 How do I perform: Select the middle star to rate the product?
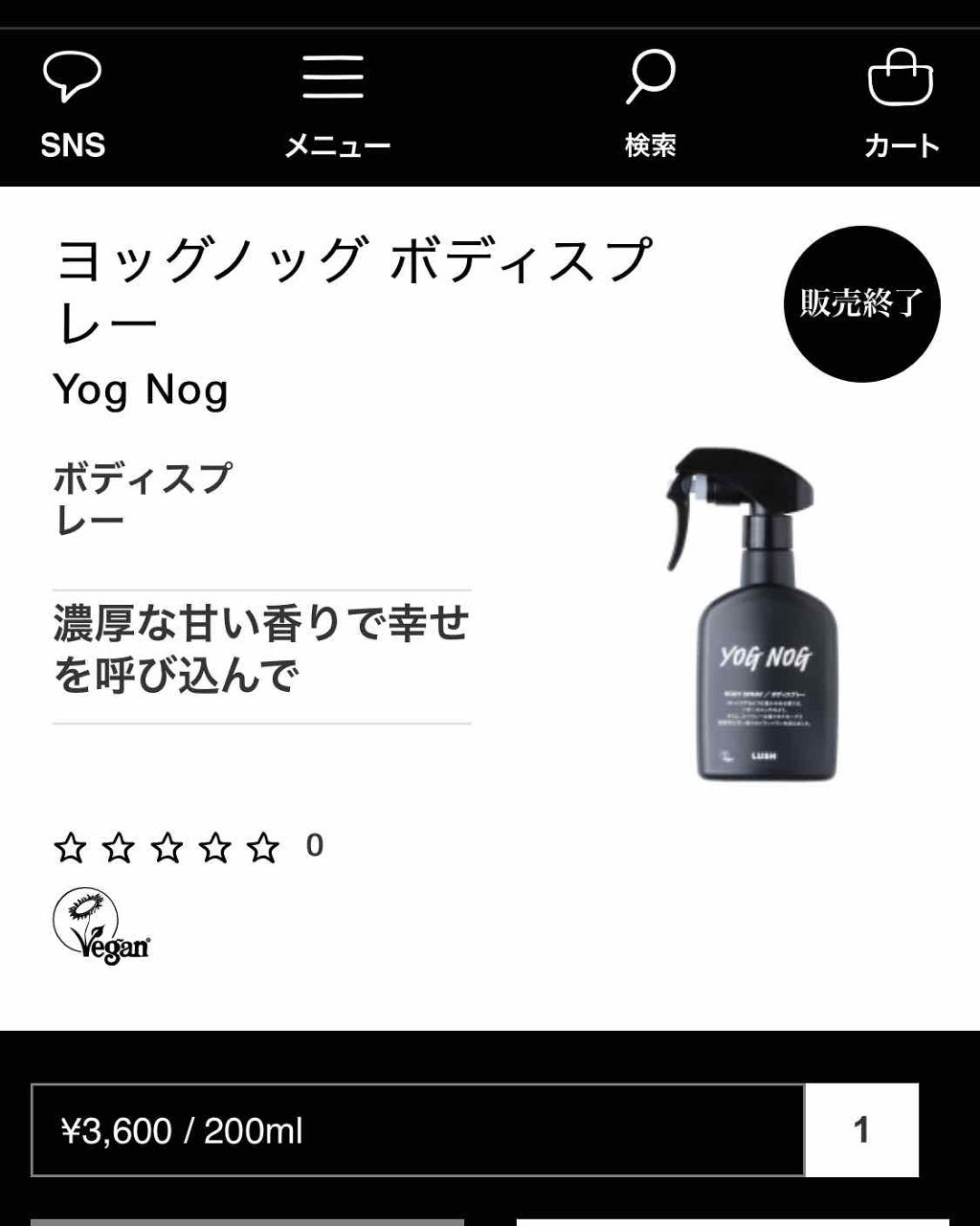pyautogui.click(x=167, y=846)
